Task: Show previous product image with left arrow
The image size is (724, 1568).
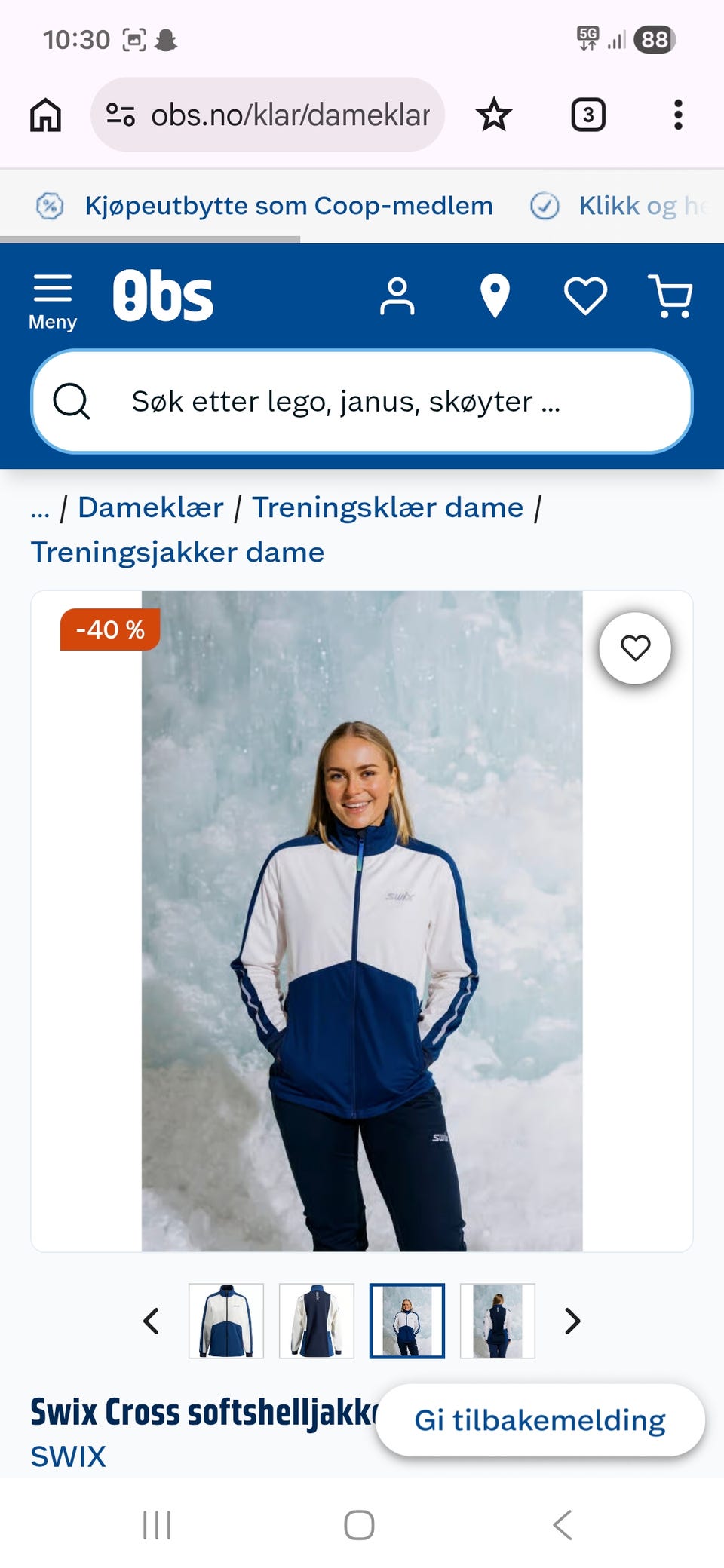Action: click(151, 1315)
